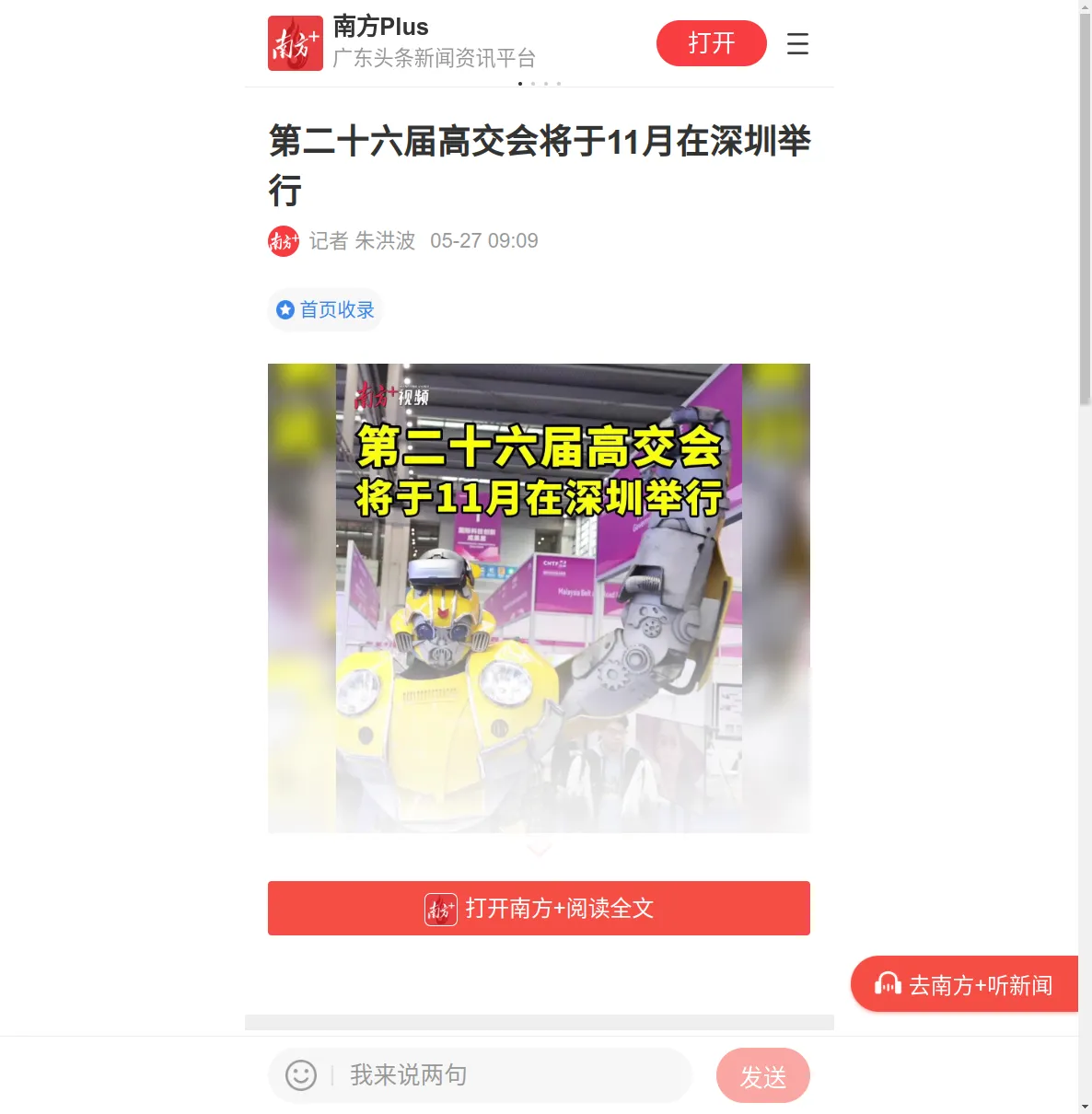The height and width of the screenshot is (1114, 1092).
Task: Tap 打开南方+阅读全文 to read full article
Action: point(539,908)
